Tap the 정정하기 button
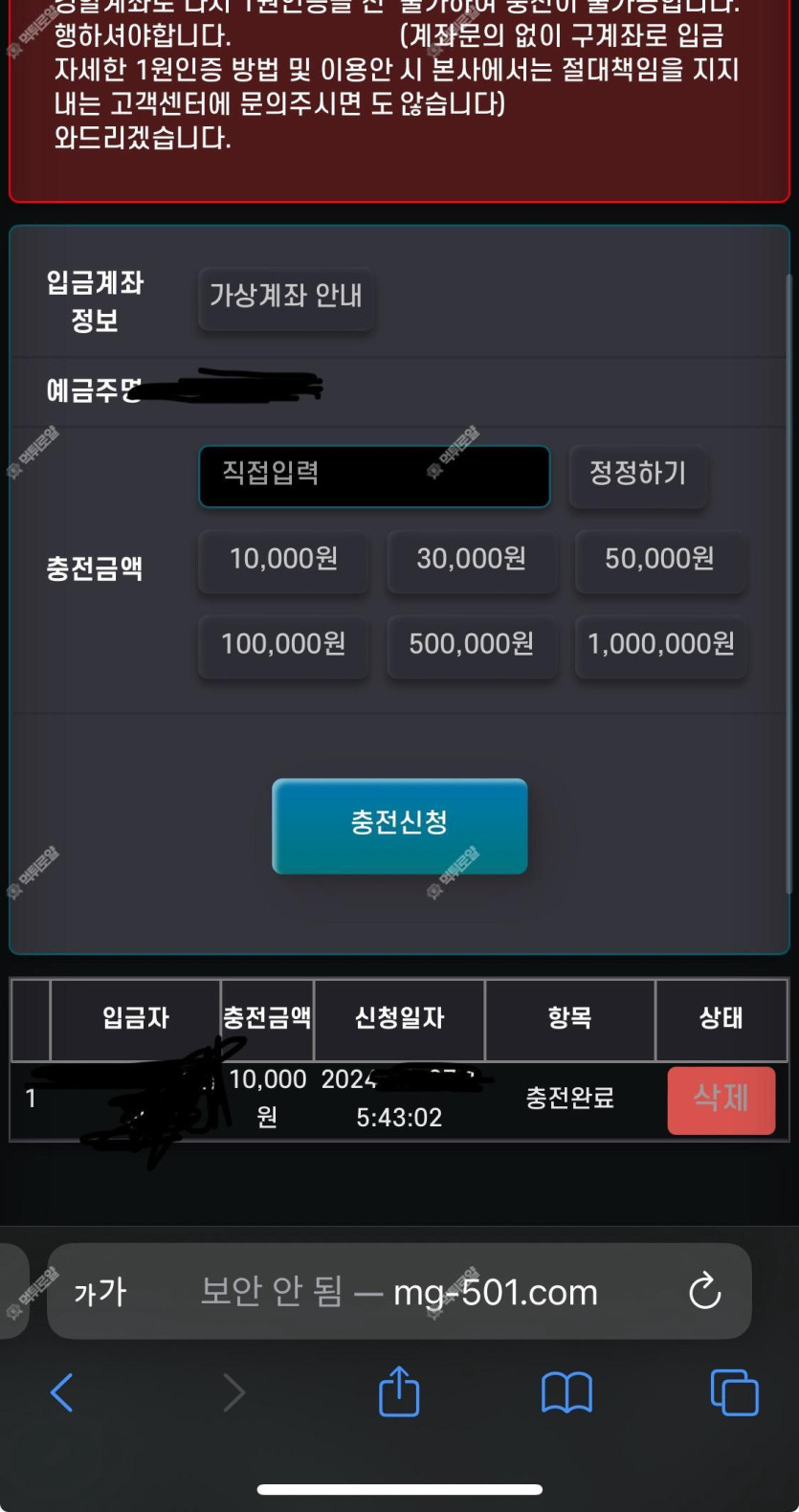 click(x=637, y=475)
